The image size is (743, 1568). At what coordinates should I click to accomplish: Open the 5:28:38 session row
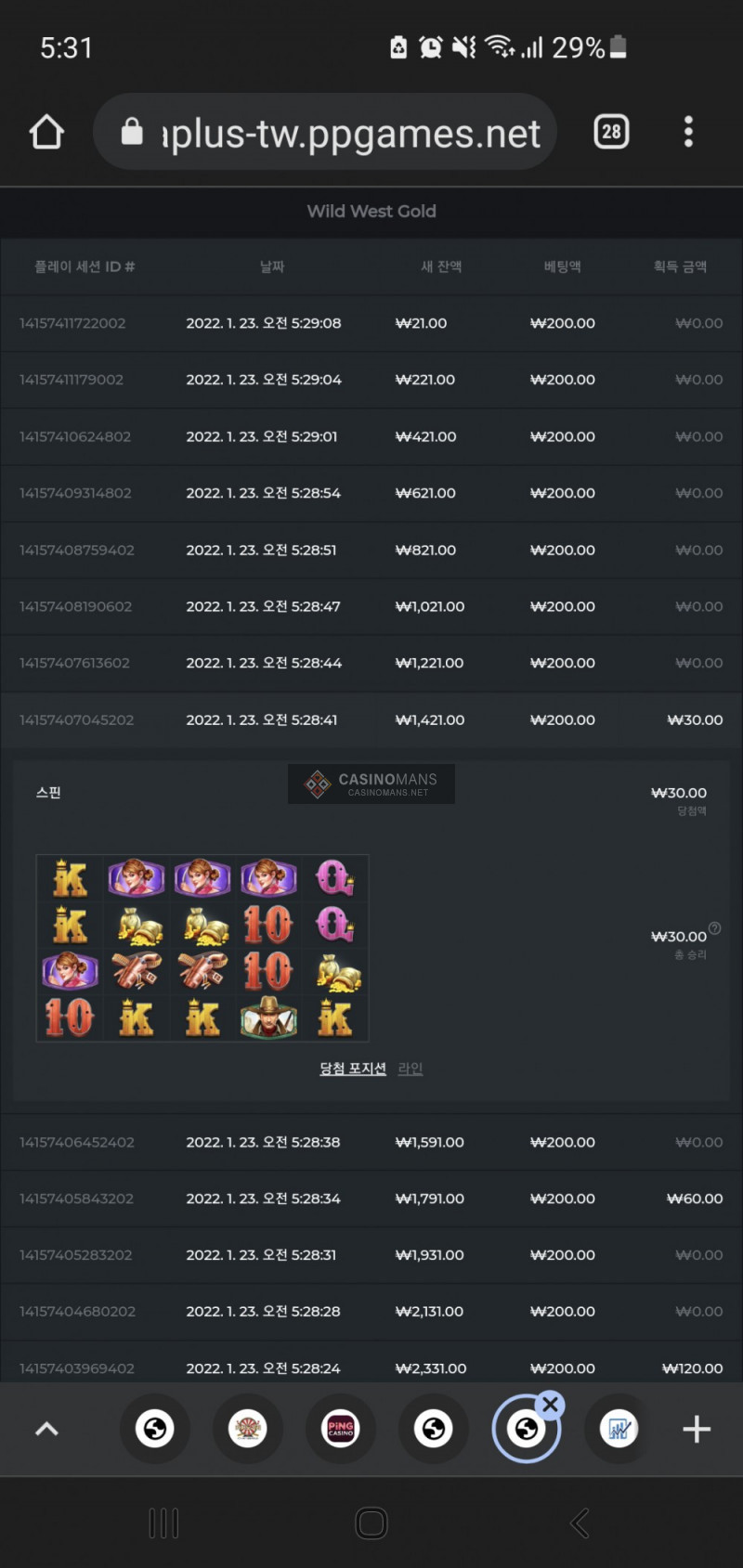coord(371,1142)
